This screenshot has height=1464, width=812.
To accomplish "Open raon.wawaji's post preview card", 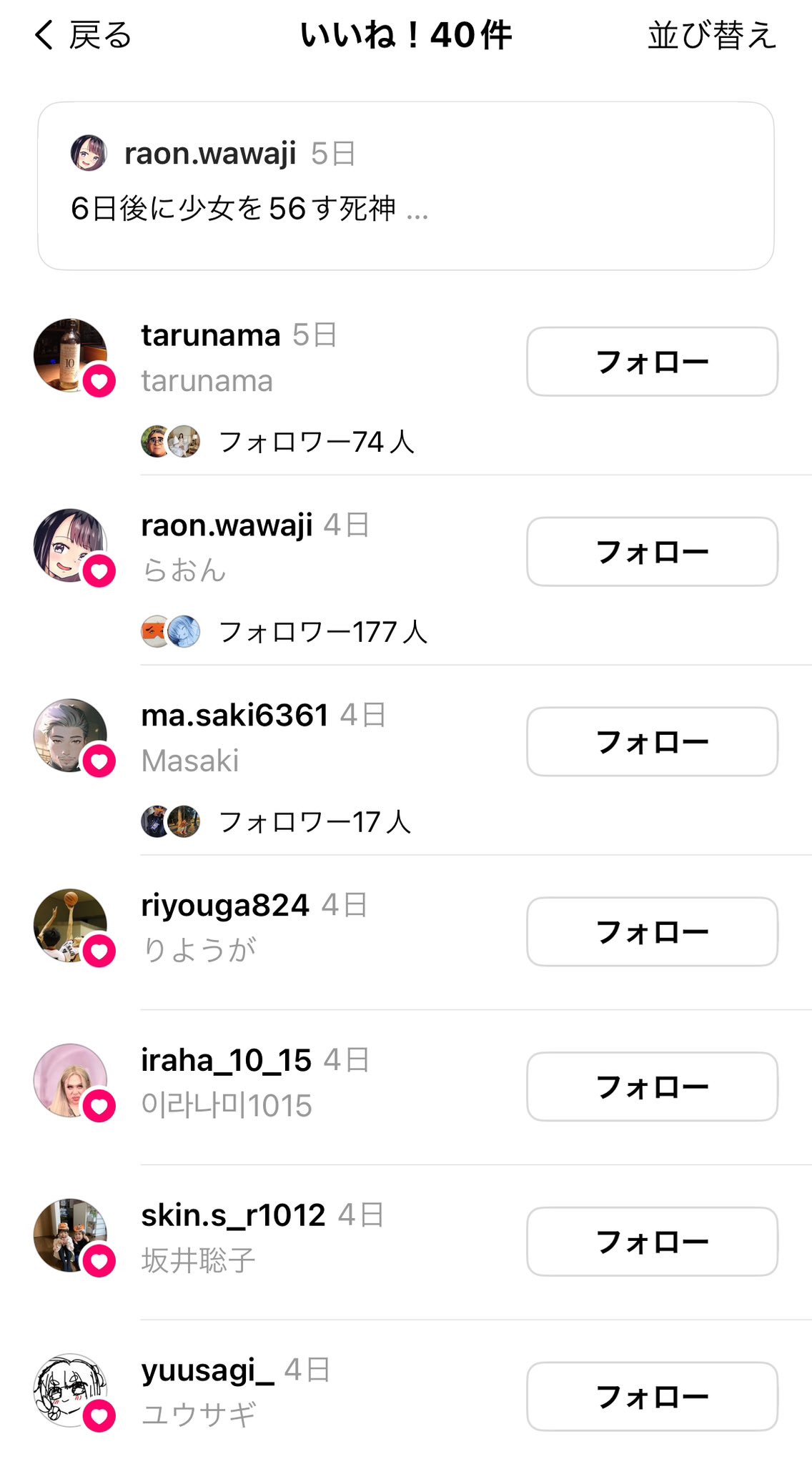I will pos(405,186).
